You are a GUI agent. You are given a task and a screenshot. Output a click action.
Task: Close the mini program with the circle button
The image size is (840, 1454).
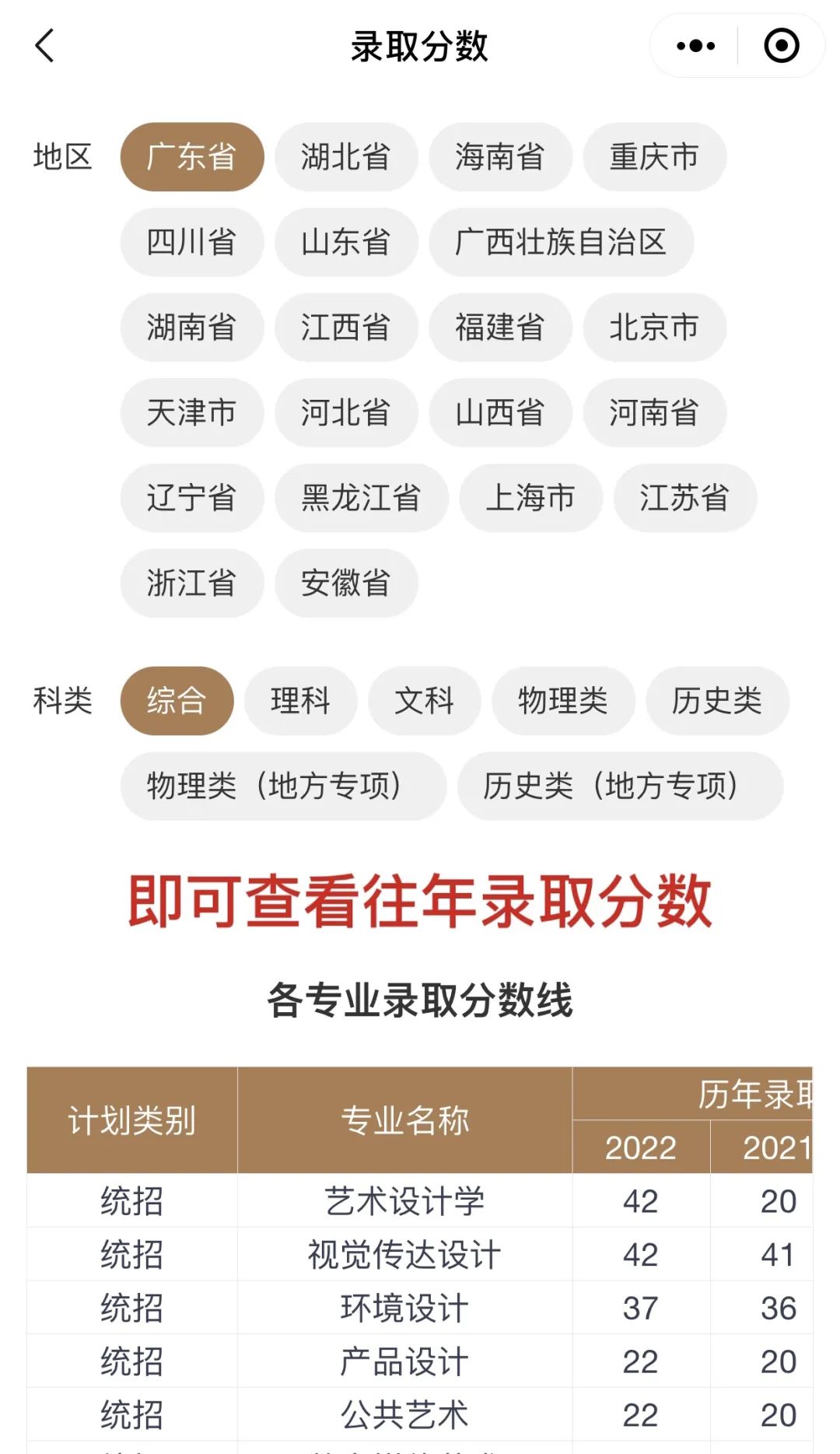(781, 46)
